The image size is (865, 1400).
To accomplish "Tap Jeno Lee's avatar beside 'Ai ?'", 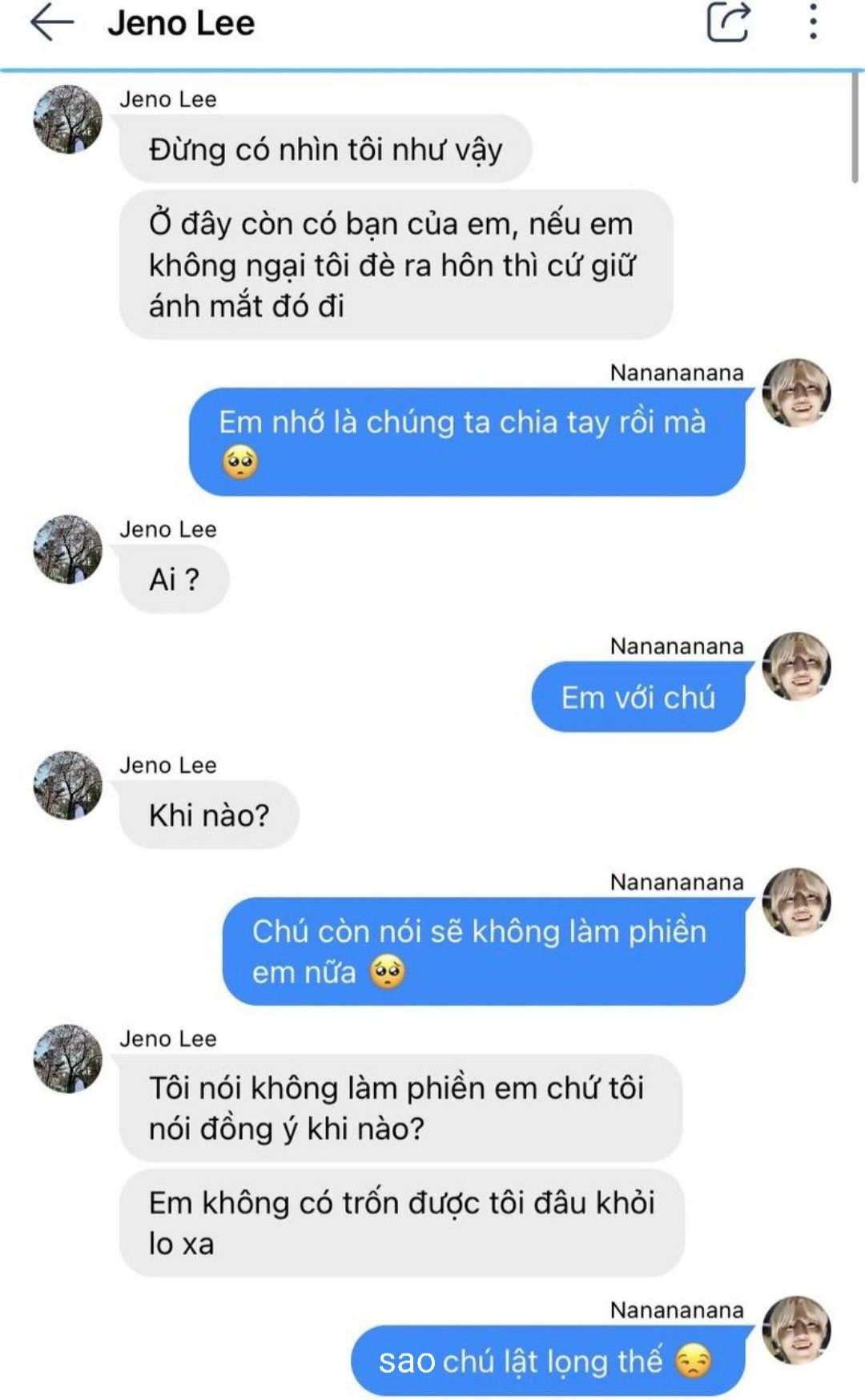I will [68, 549].
